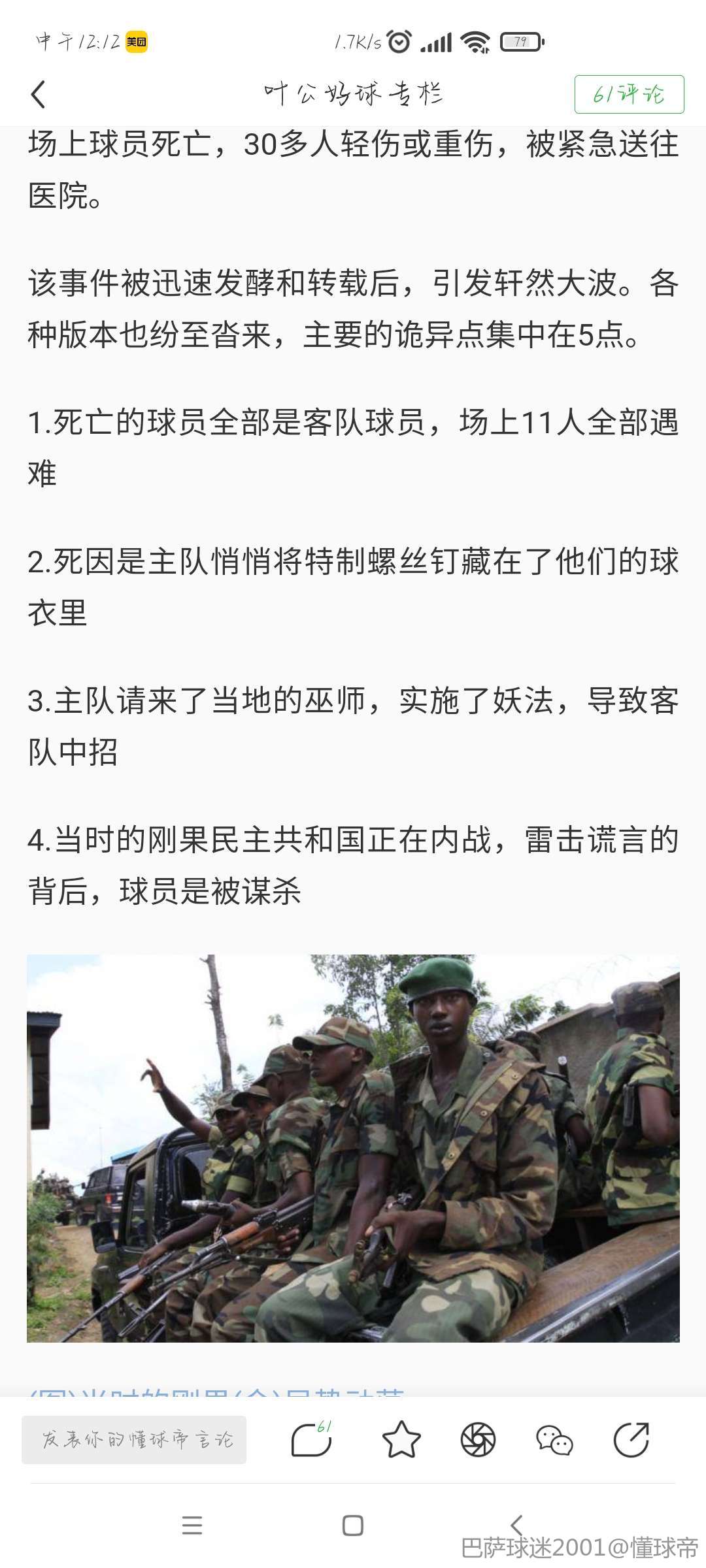Favorite this article with the star icon
This screenshot has width=706, height=1568.
tap(401, 1440)
